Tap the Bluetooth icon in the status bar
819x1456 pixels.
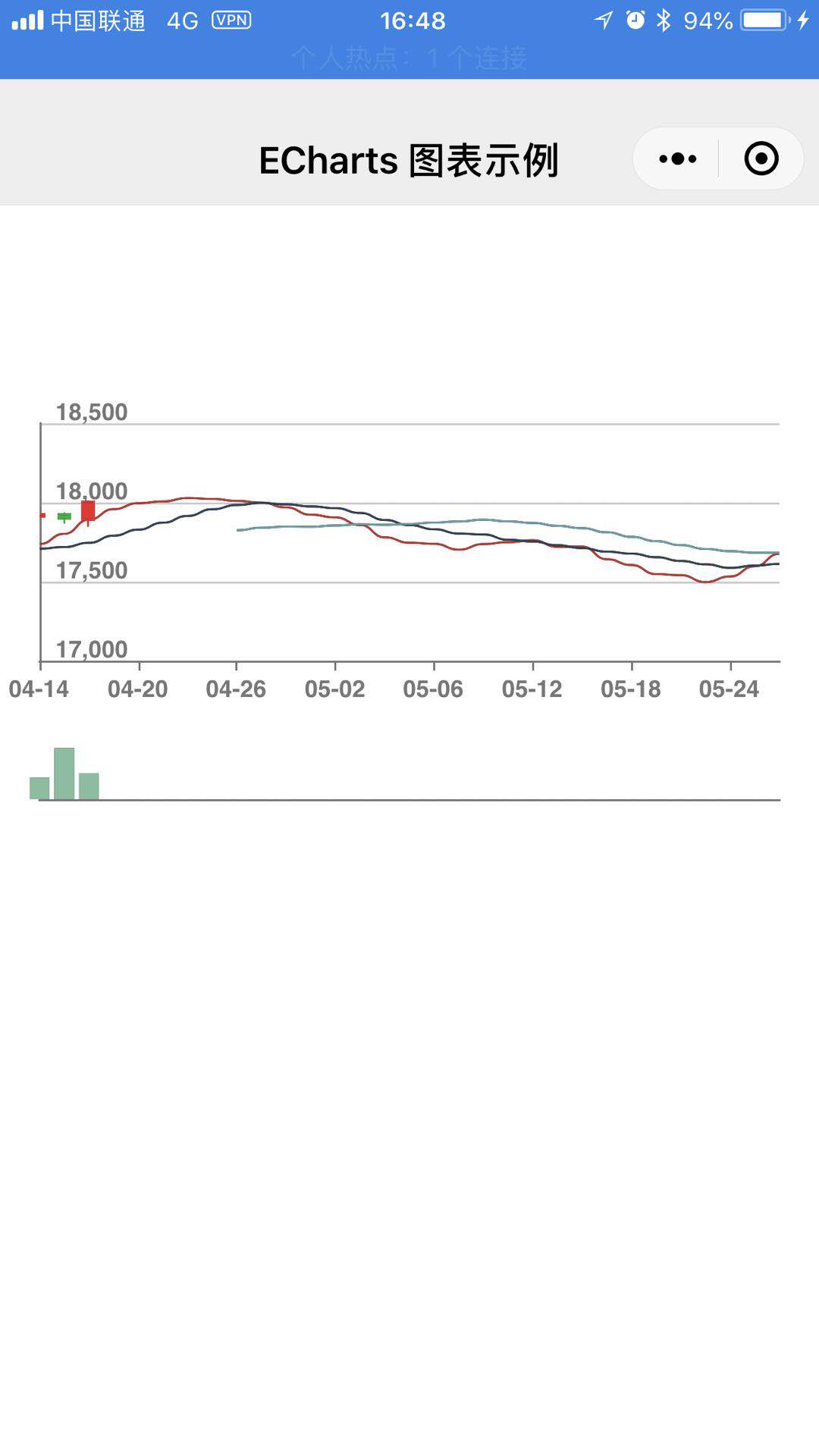coord(664,20)
